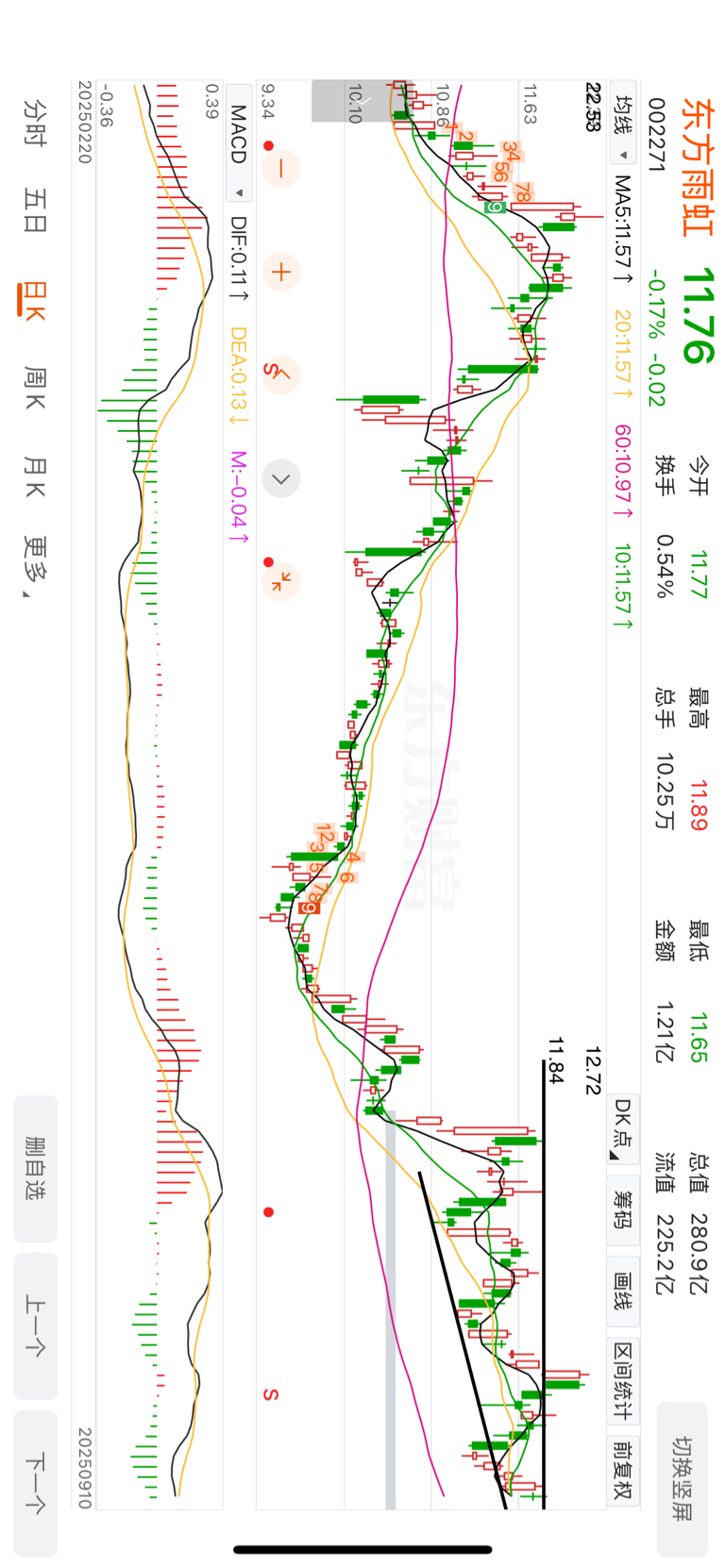
Task: Go to previous stock with 上一个
Action: [x=35, y=1326]
